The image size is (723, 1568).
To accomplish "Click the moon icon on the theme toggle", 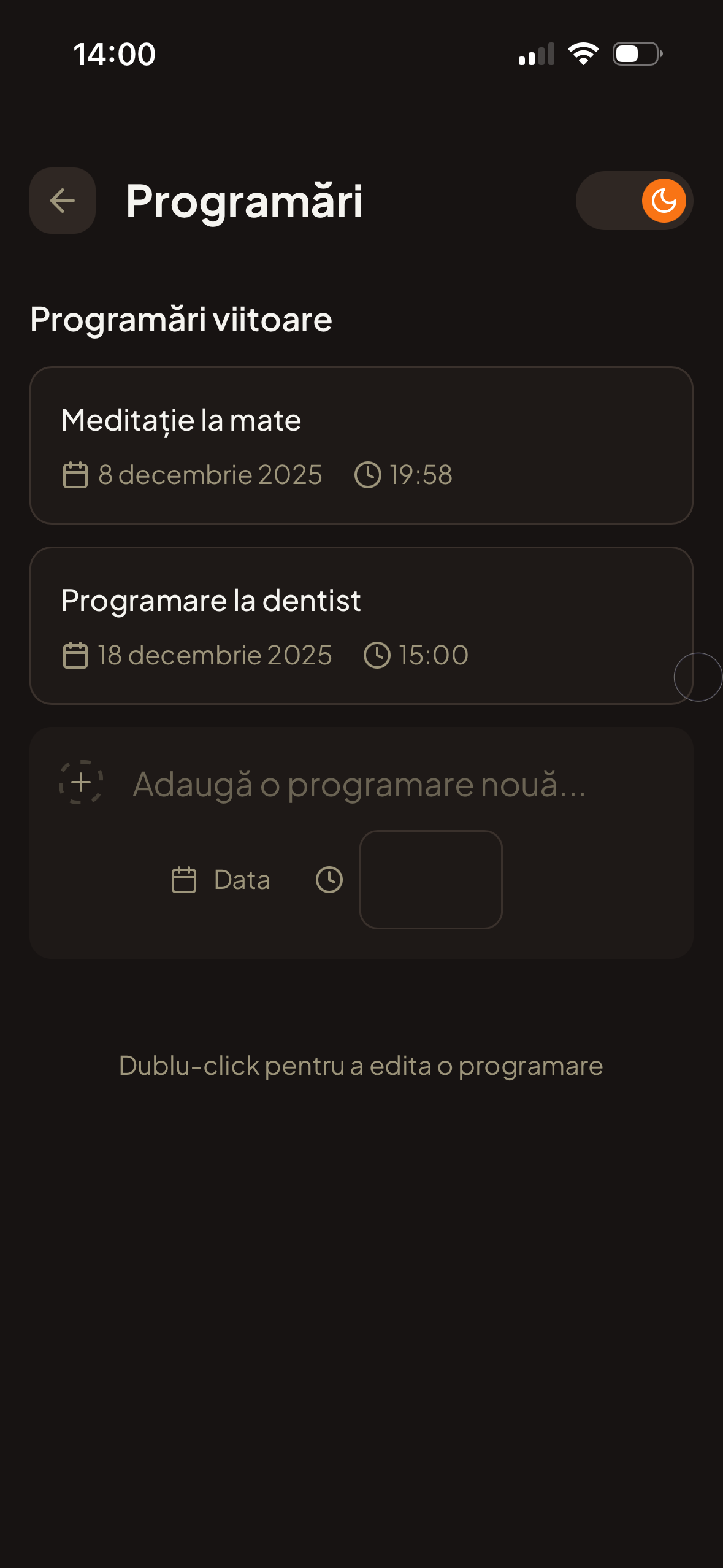I will click(665, 200).
